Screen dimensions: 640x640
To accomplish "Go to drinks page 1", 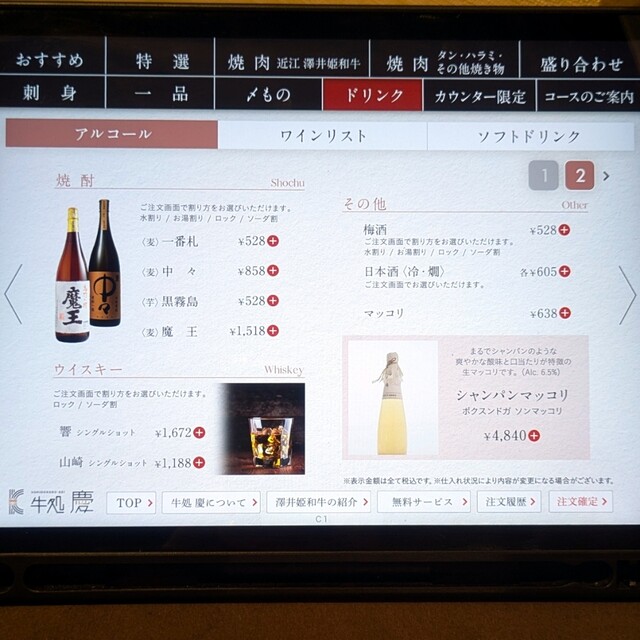I will (x=543, y=176).
